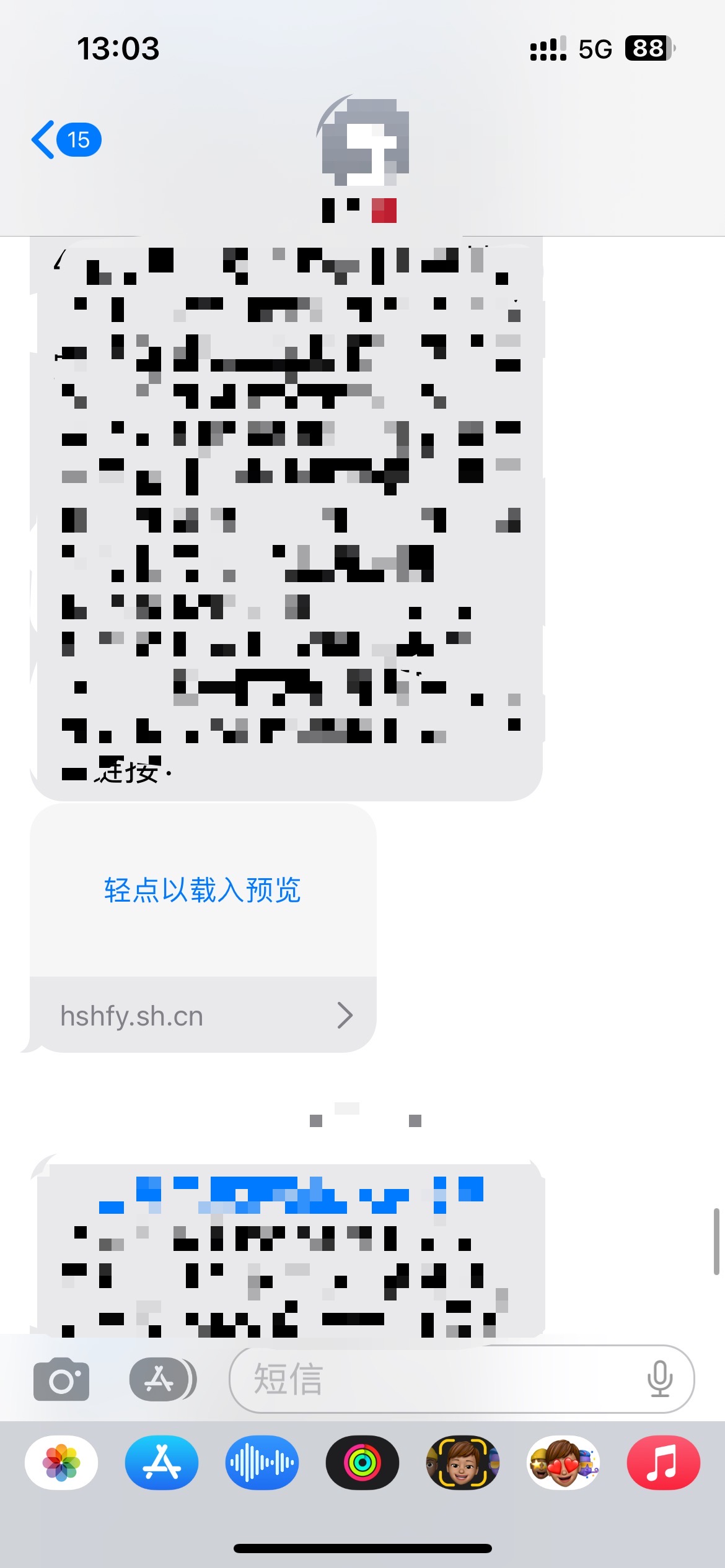Focus the 短信 message input field
This screenshot has width=725, height=1568.
coord(434,1379)
